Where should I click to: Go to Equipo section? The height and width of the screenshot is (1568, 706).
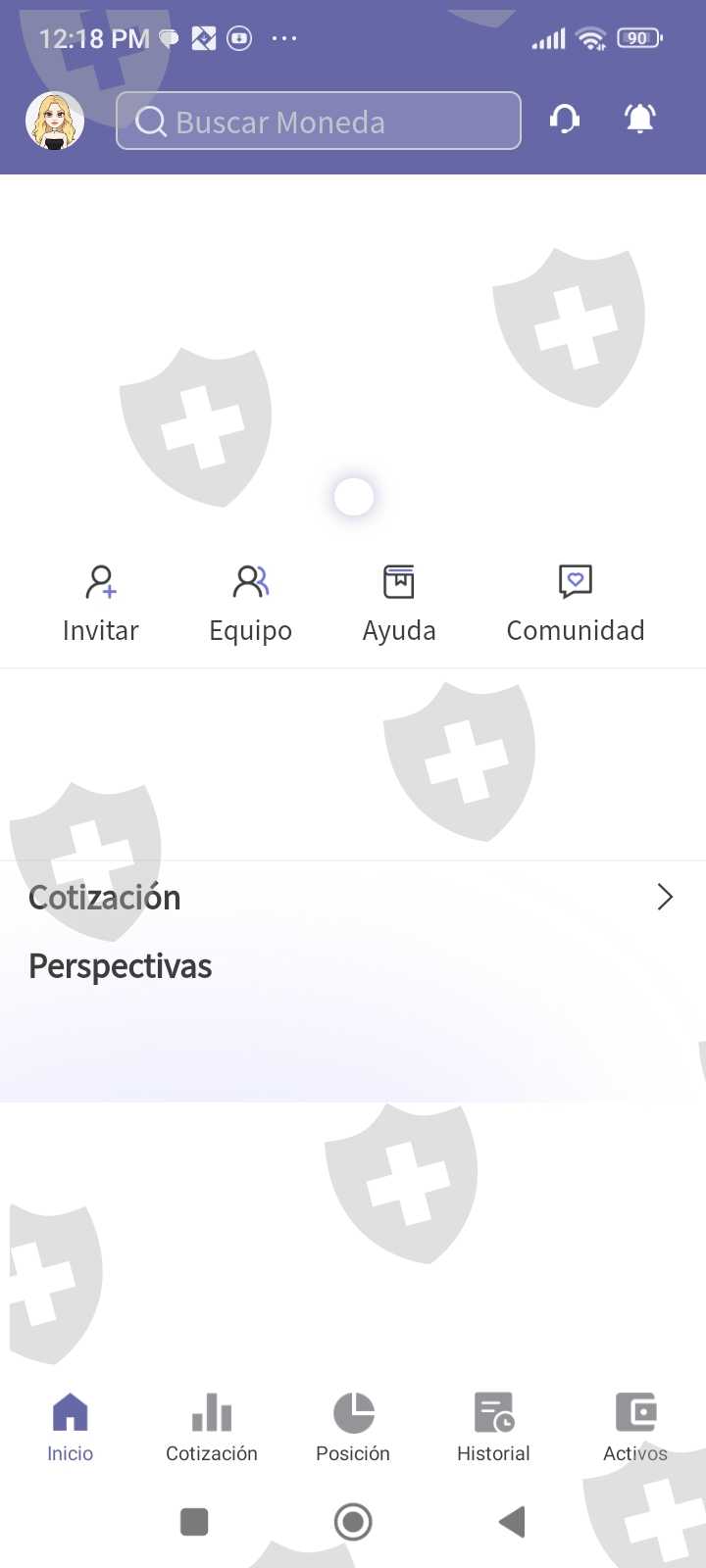click(250, 602)
